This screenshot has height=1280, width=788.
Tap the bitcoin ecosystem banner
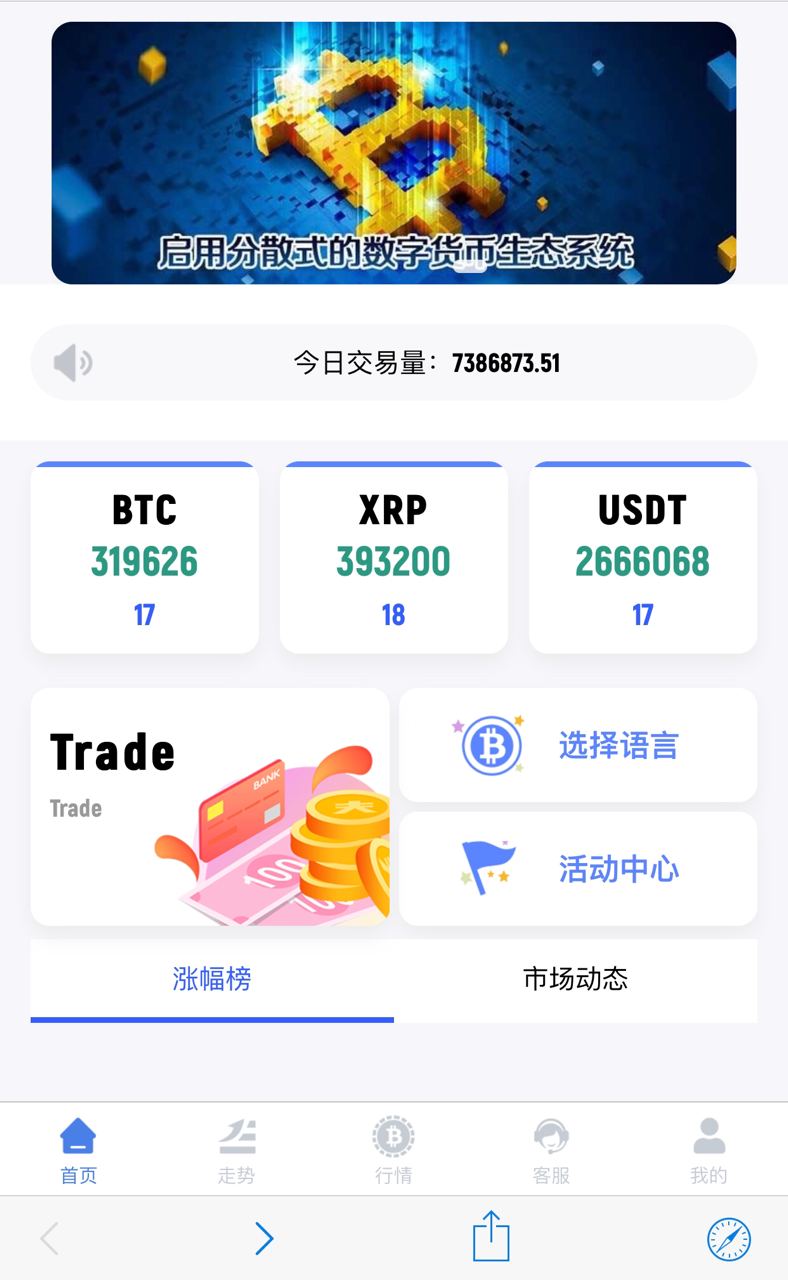(394, 153)
